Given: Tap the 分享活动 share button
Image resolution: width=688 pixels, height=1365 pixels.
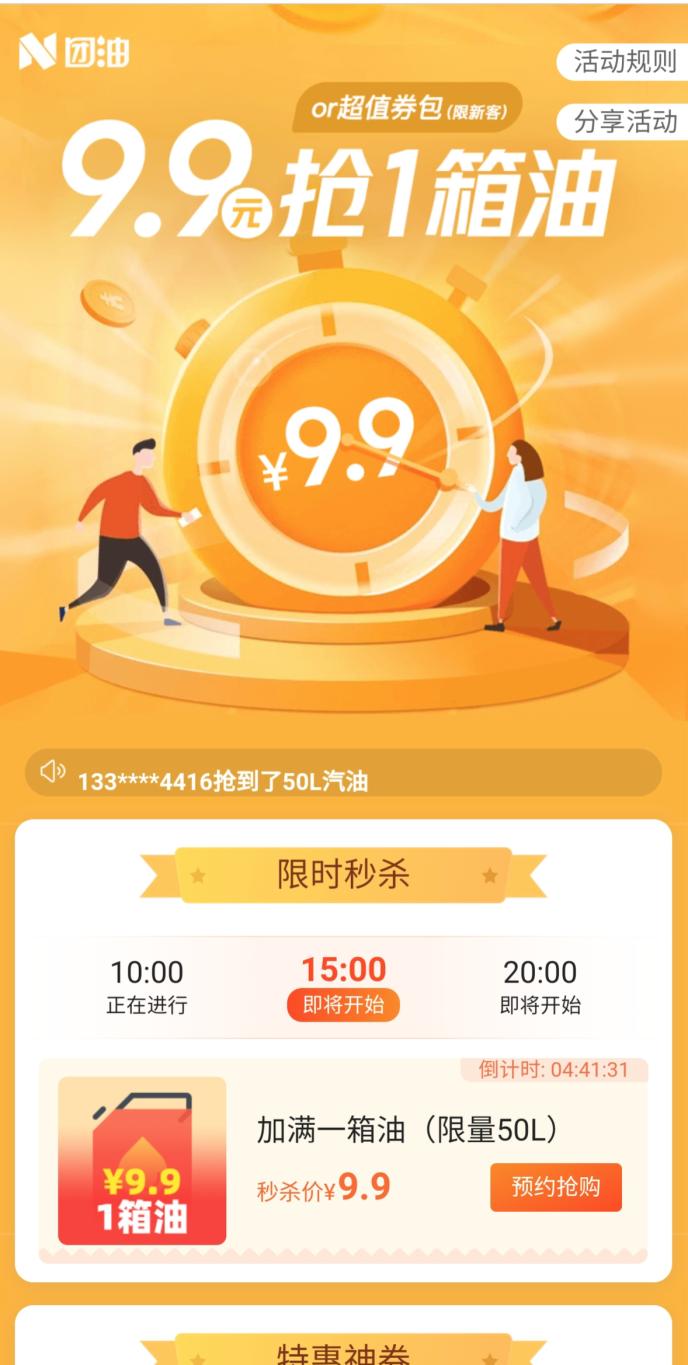Looking at the screenshot, I should 624,122.
